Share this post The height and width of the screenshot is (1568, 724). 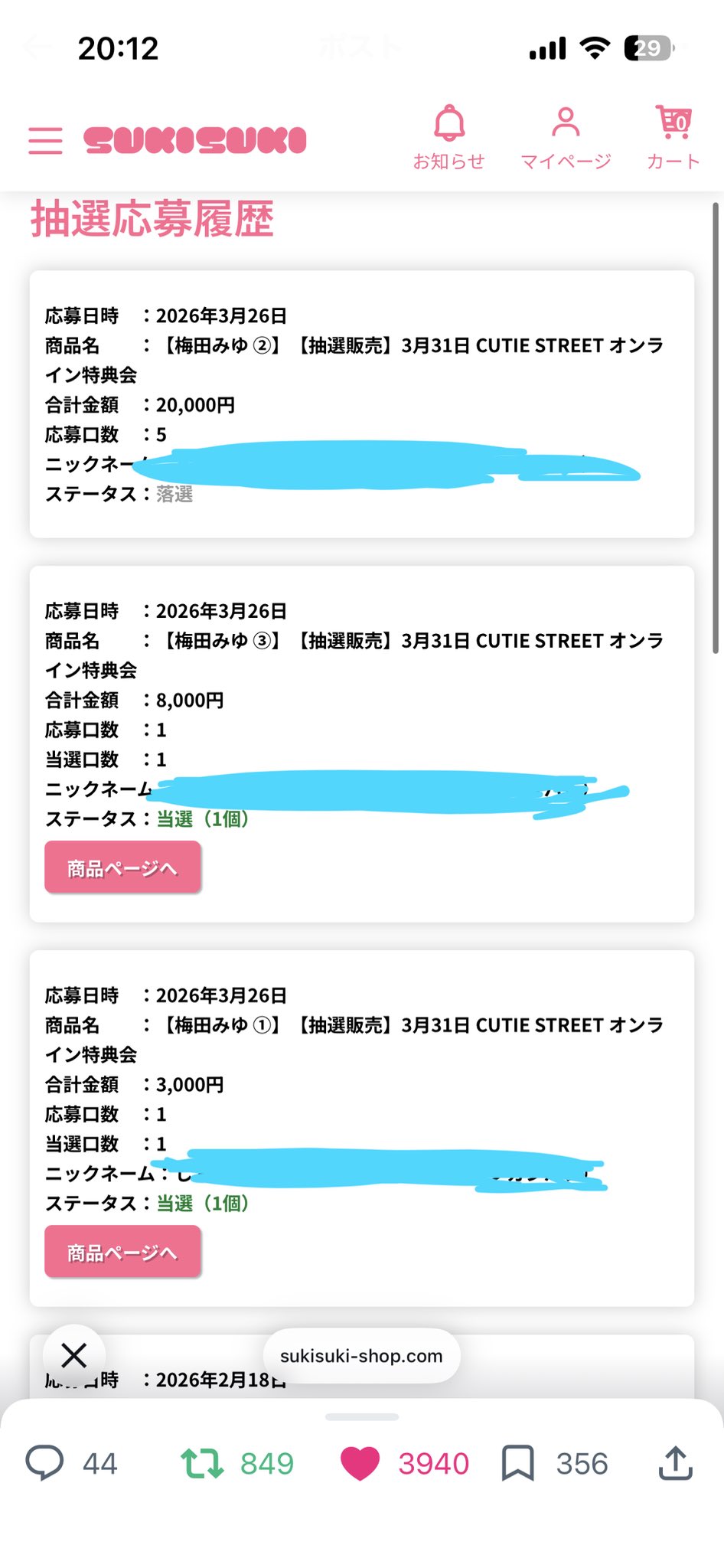tap(675, 1463)
